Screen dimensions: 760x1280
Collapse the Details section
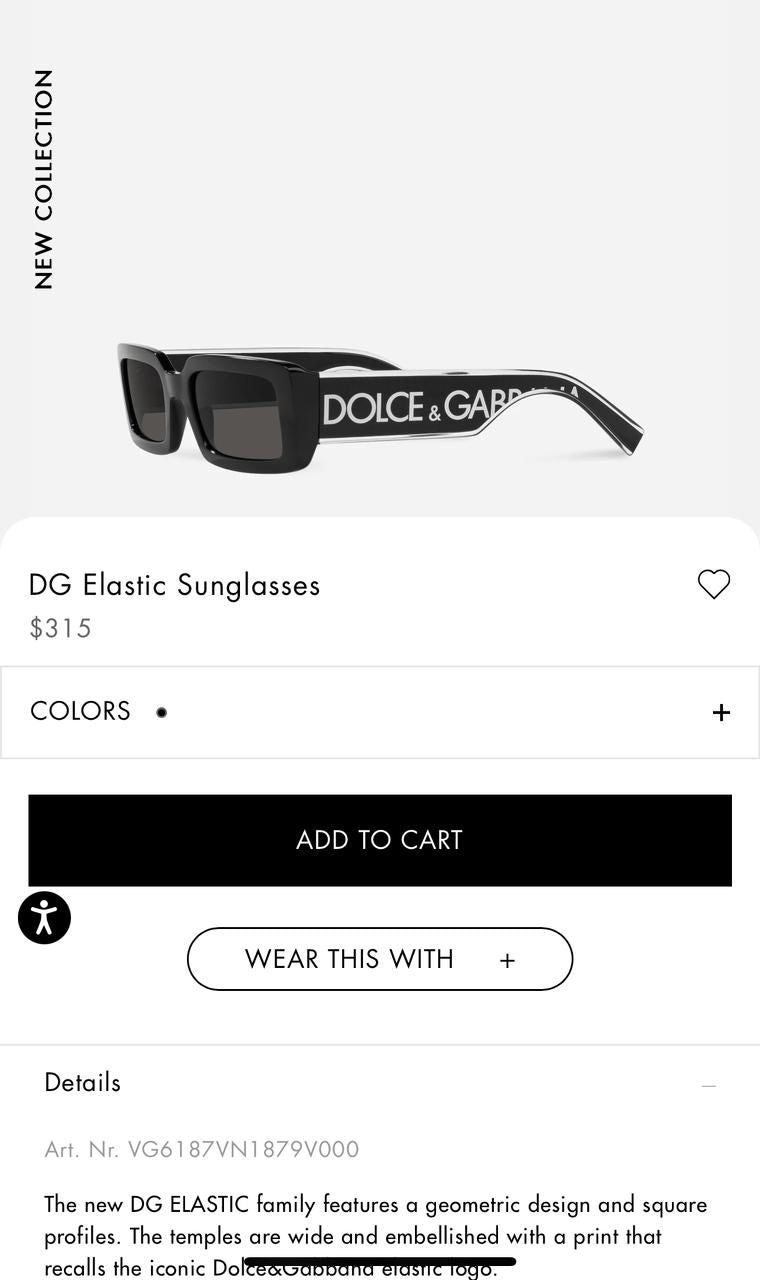coord(708,1085)
